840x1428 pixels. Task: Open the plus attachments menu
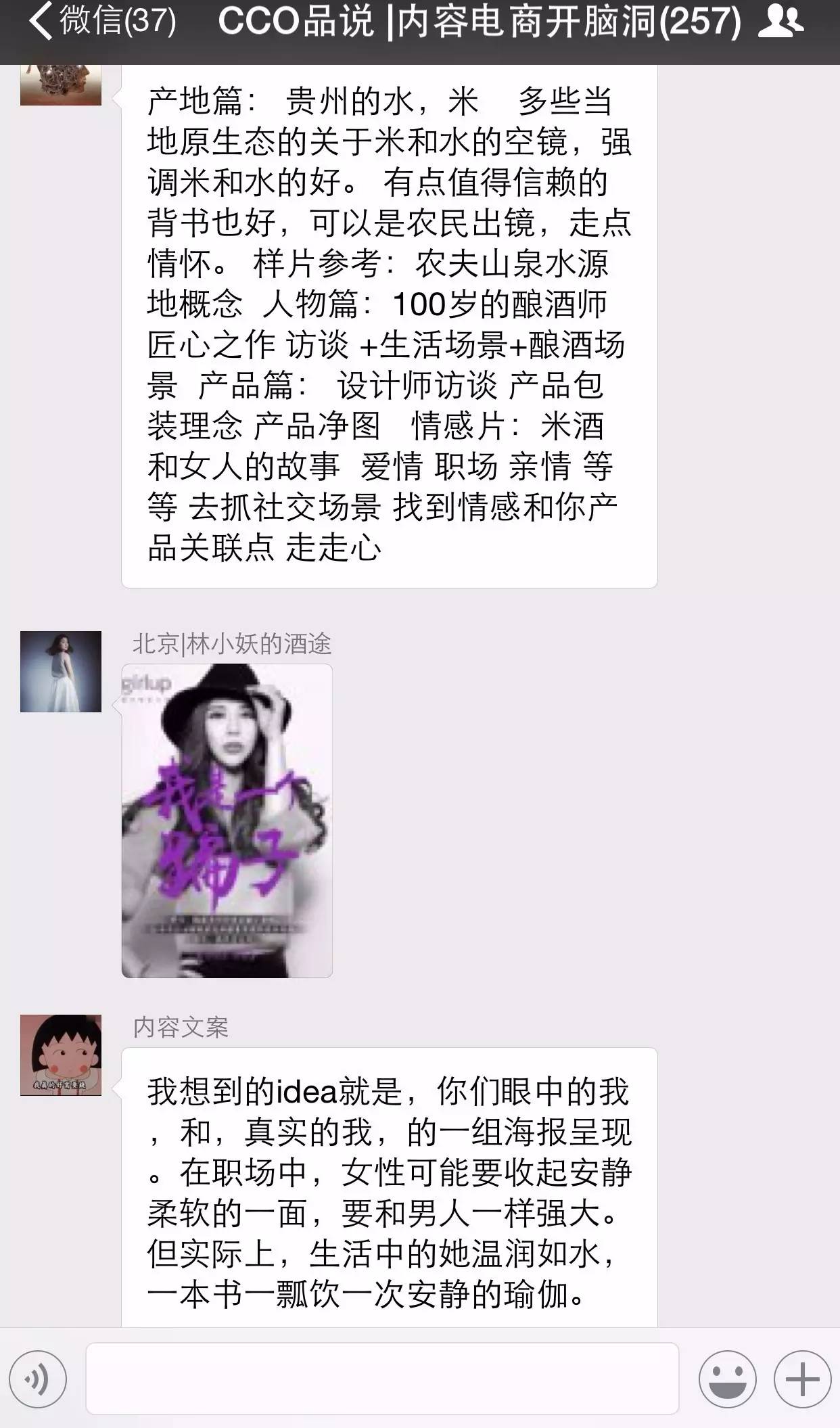(802, 1379)
